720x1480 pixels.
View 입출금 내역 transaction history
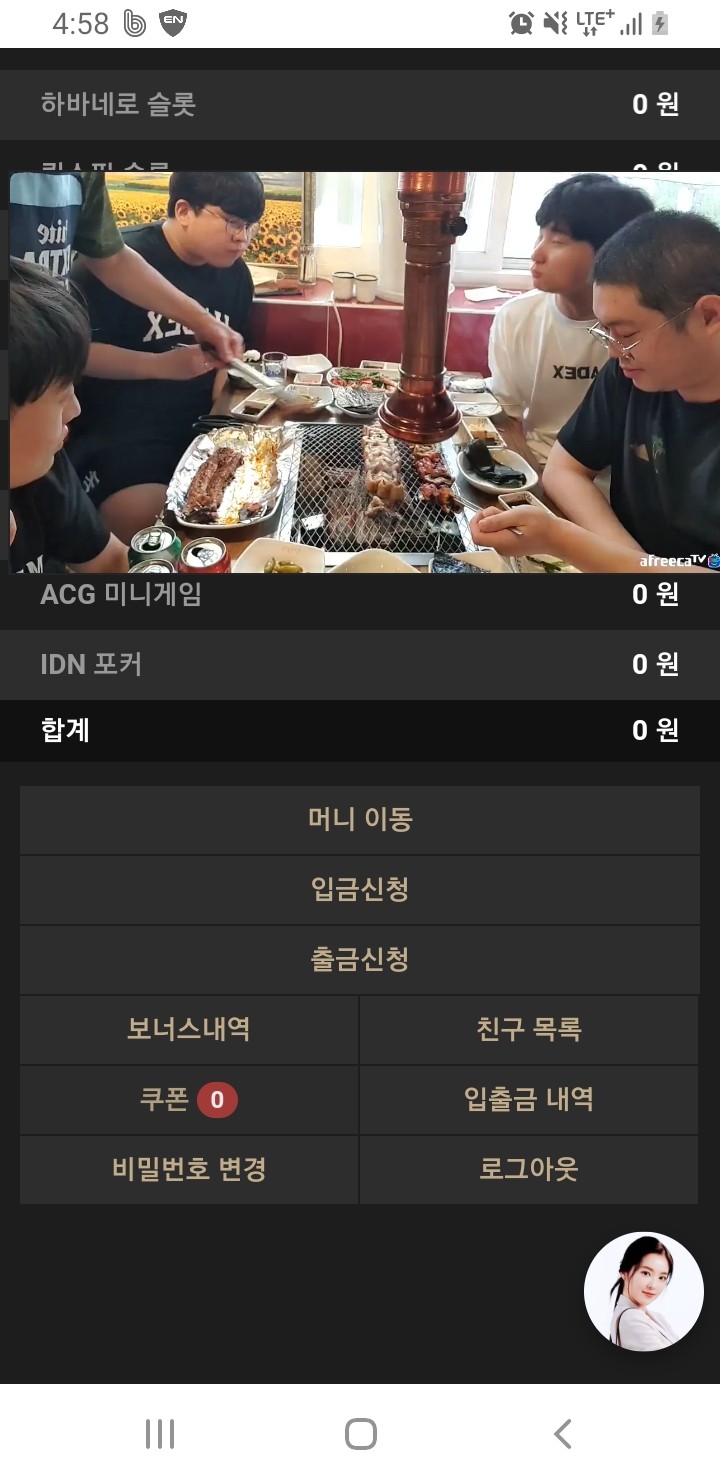pyautogui.click(x=529, y=1100)
